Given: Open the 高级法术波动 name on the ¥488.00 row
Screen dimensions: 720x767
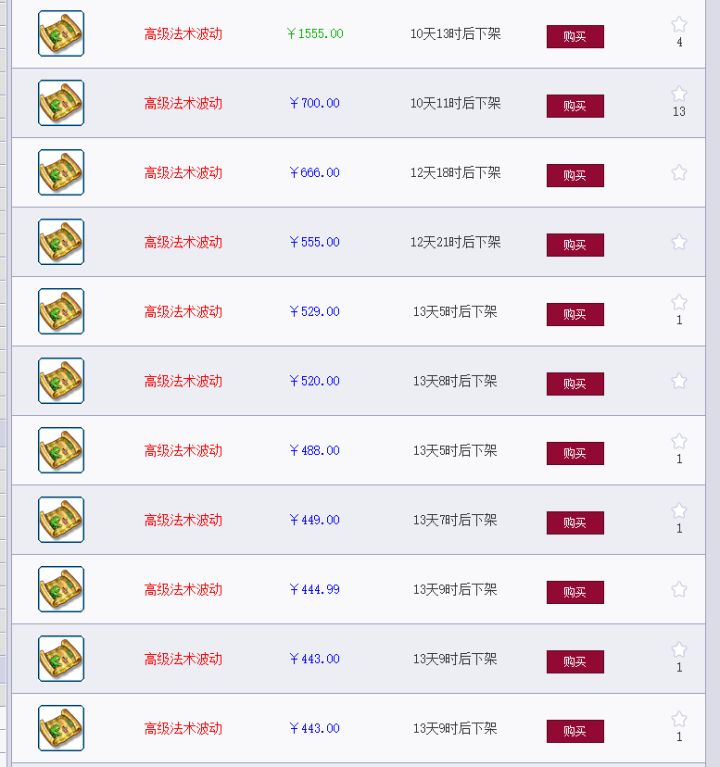Looking at the screenshot, I should click(x=183, y=451).
